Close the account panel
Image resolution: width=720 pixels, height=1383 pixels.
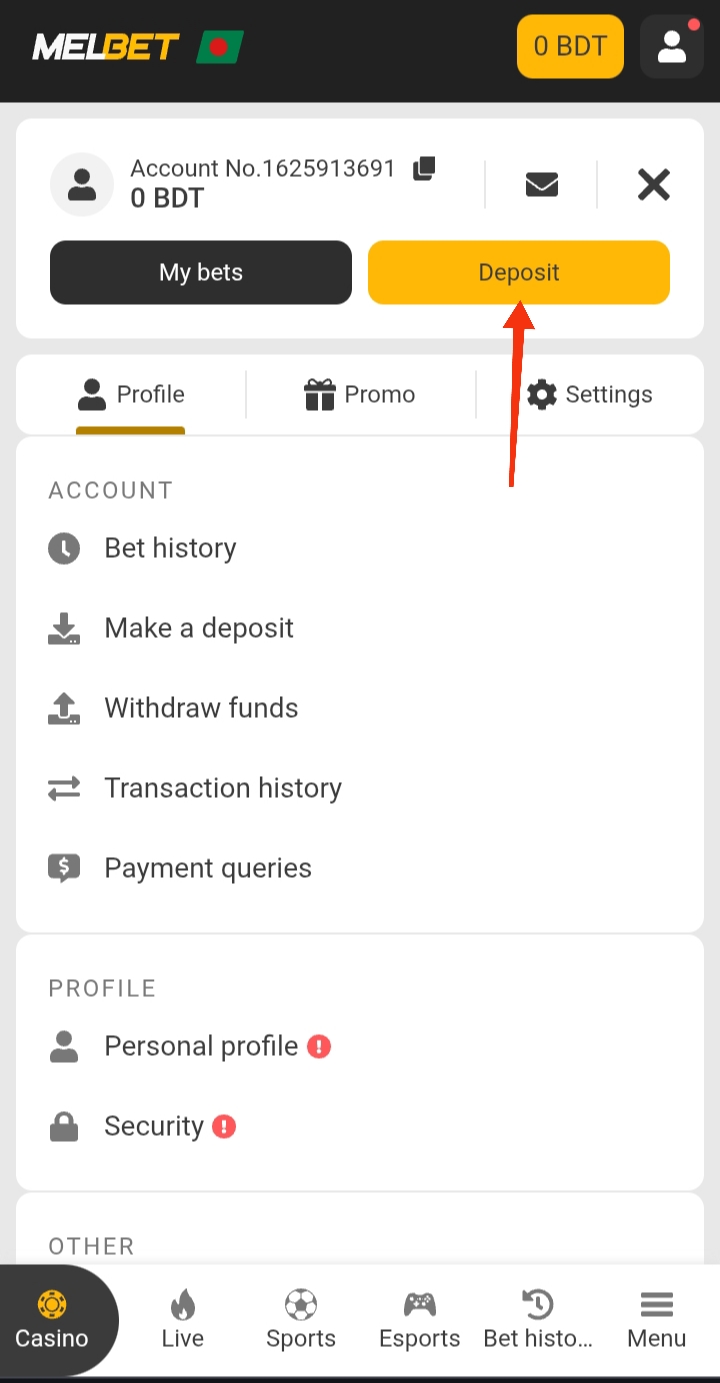pyautogui.click(x=654, y=185)
